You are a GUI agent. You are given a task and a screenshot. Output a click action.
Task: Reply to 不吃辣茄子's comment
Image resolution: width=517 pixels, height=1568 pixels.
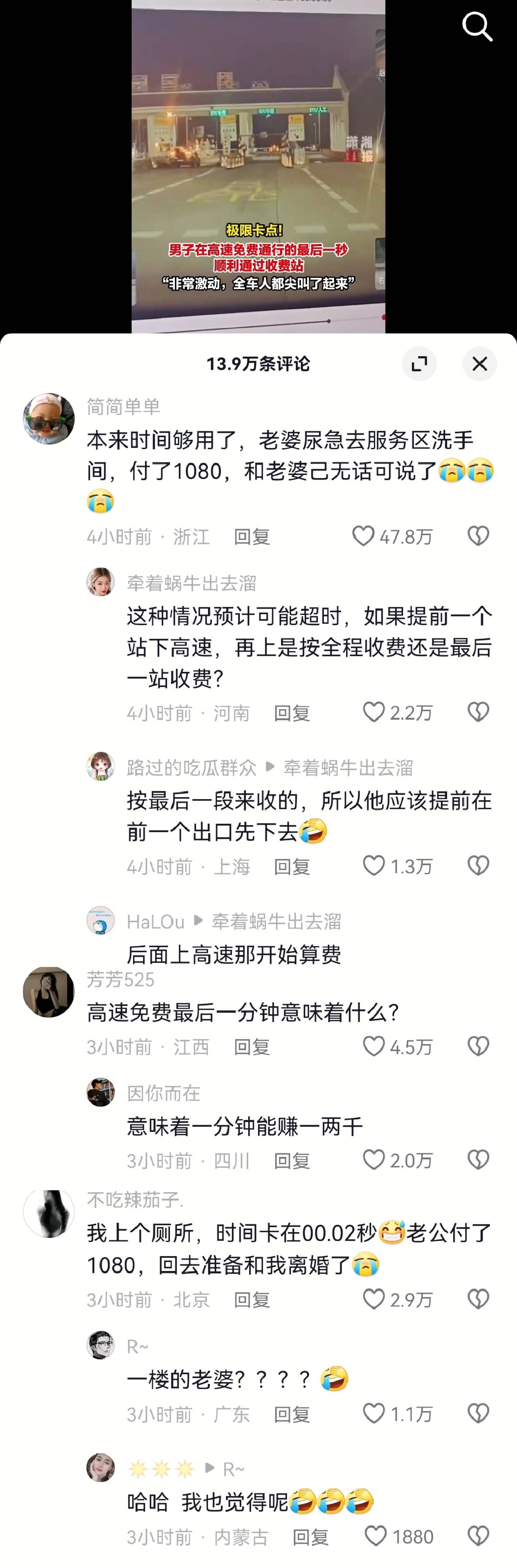pyautogui.click(x=252, y=1299)
